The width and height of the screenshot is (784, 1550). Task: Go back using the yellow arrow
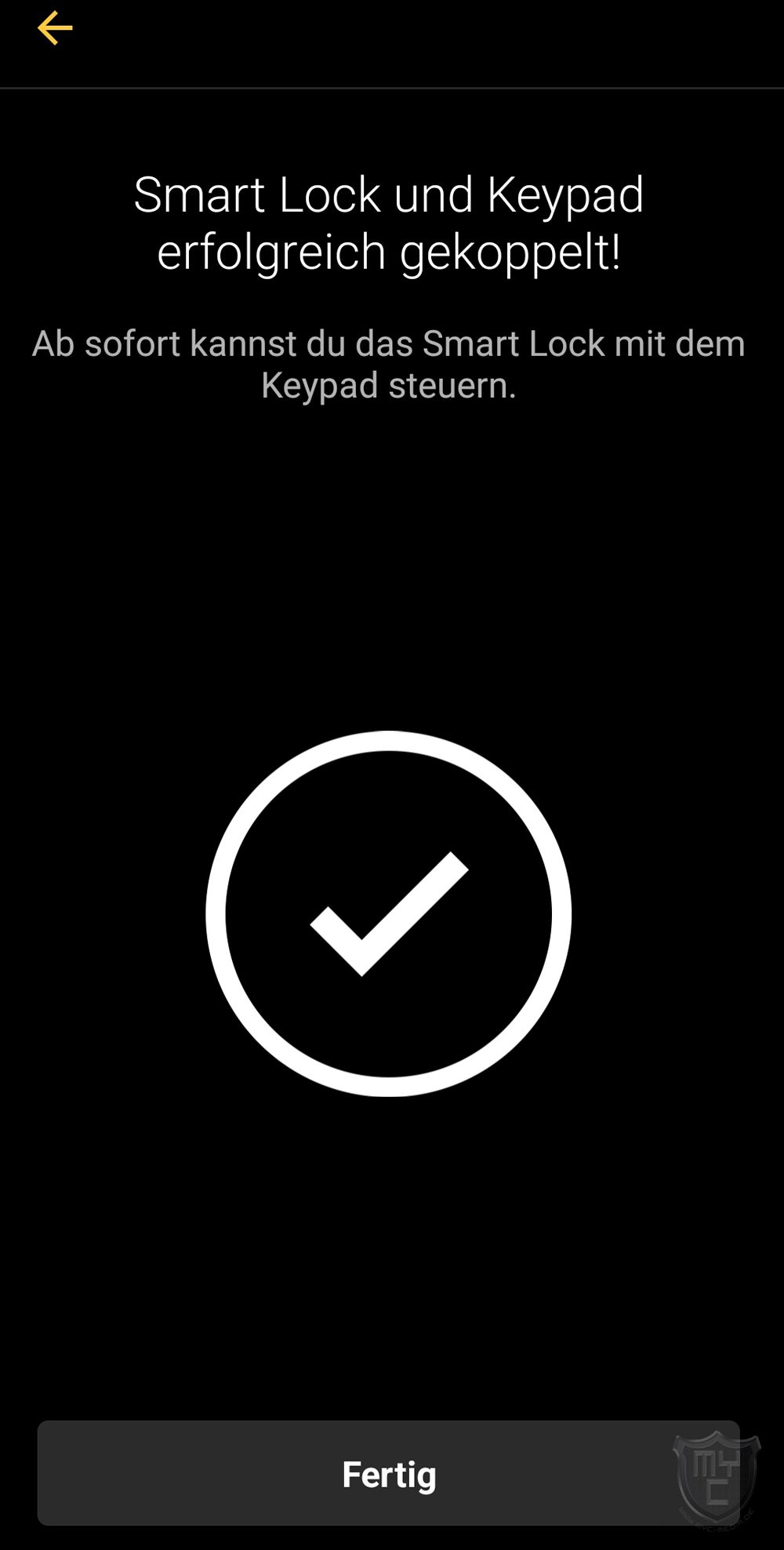pyautogui.click(x=55, y=28)
